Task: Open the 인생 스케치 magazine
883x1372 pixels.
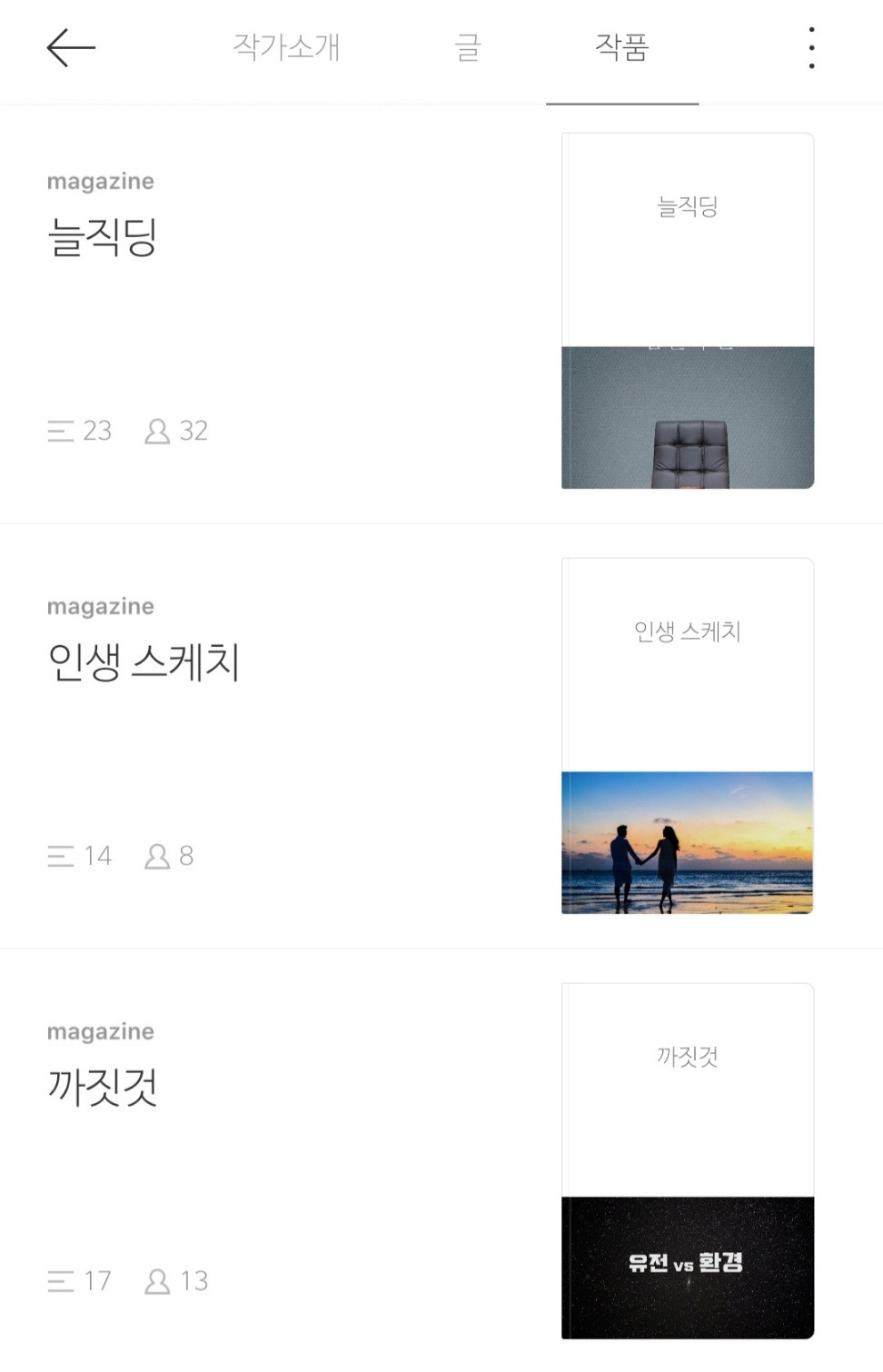Action: [144, 661]
